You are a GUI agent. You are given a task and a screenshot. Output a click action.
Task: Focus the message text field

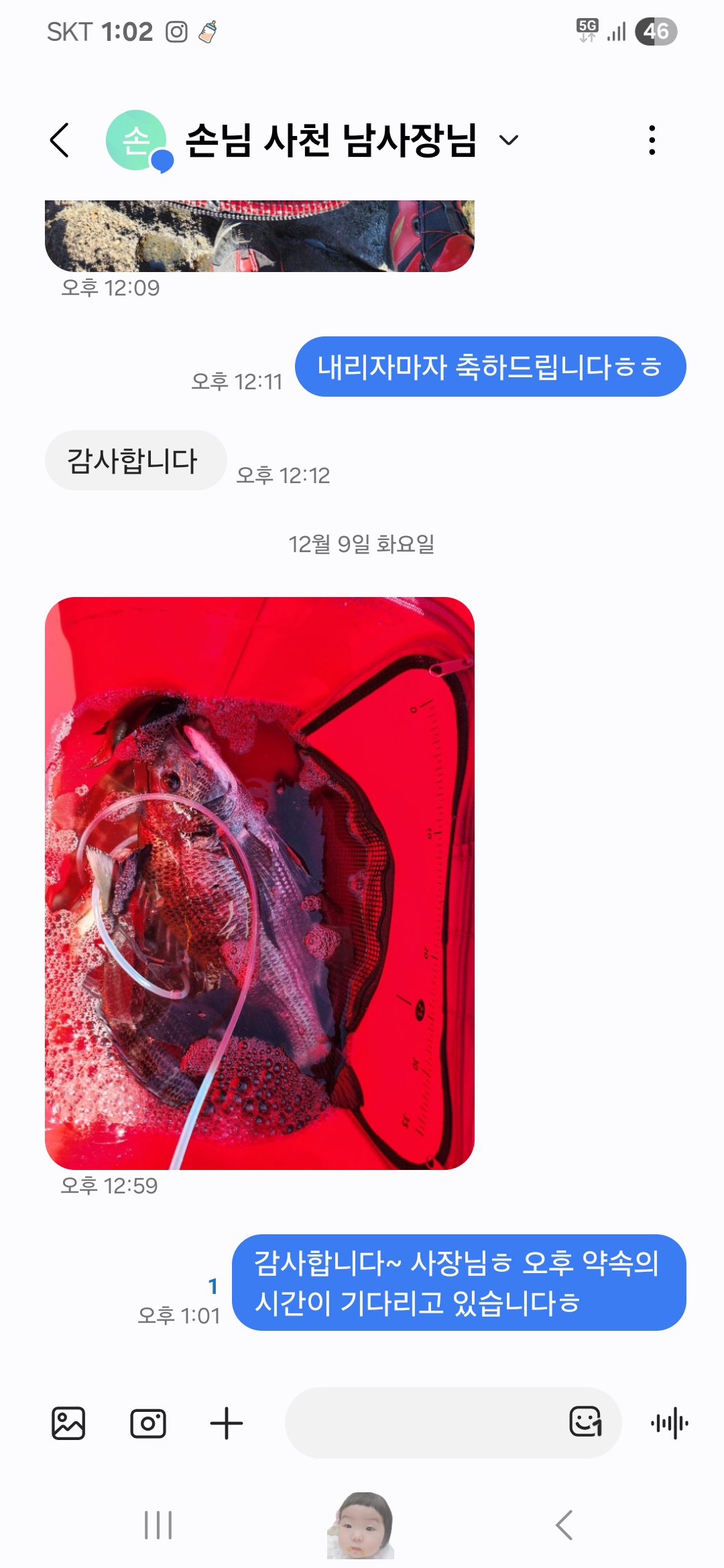point(422,1423)
